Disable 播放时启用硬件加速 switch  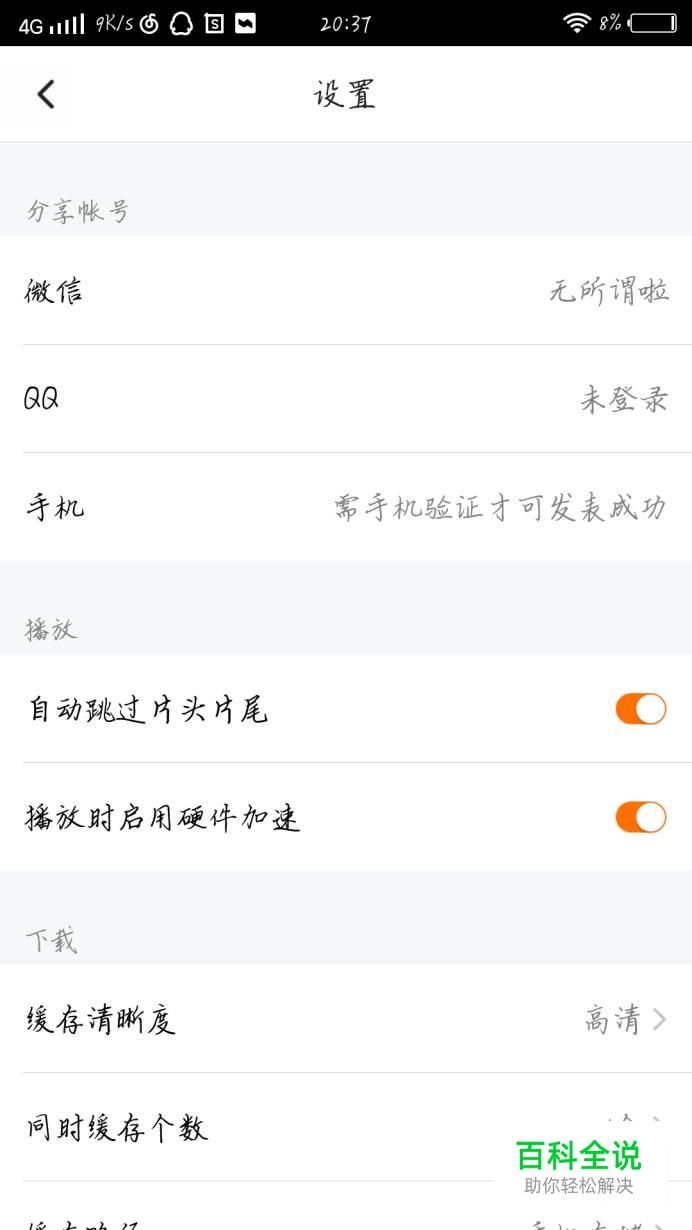(x=640, y=817)
